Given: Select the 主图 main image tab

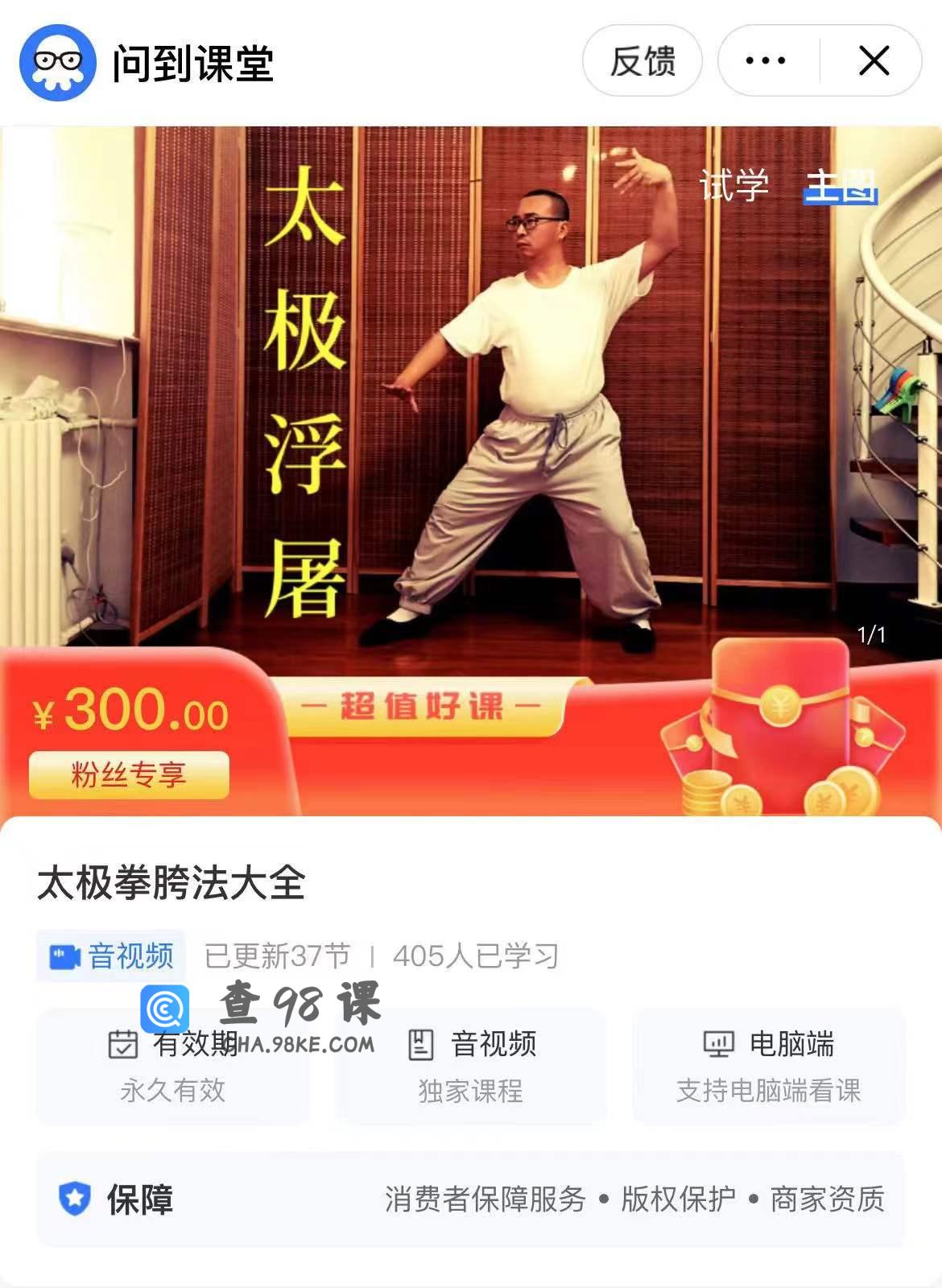Looking at the screenshot, I should [841, 186].
